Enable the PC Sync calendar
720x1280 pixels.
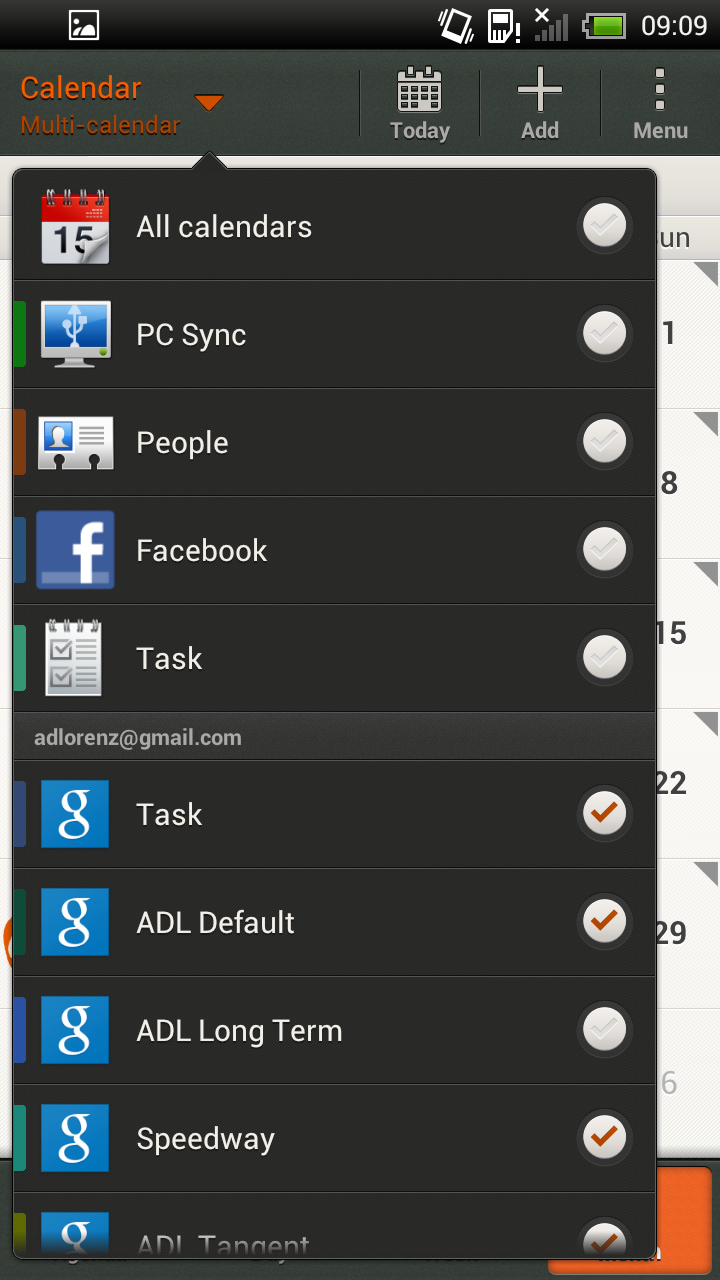(604, 334)
